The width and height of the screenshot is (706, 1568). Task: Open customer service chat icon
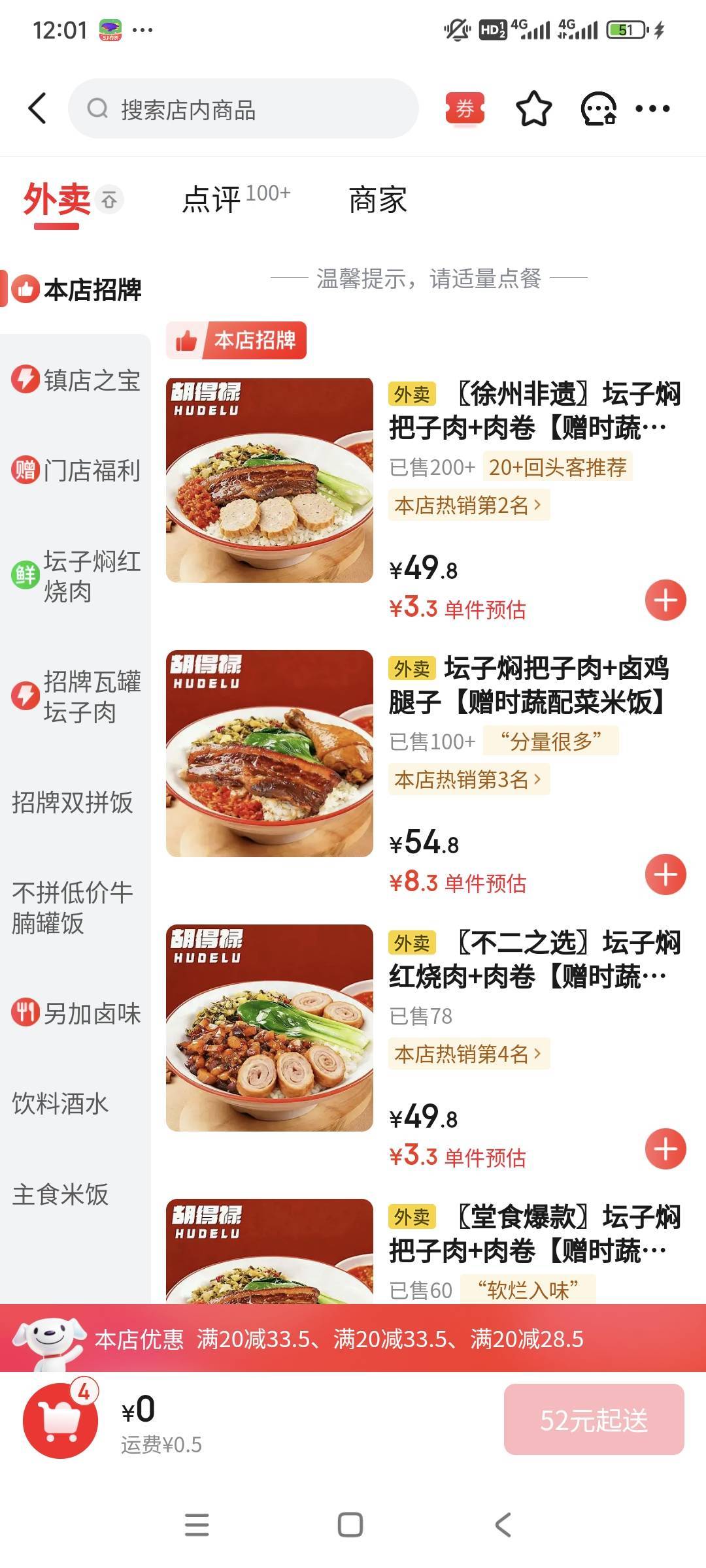coord(598,108)
